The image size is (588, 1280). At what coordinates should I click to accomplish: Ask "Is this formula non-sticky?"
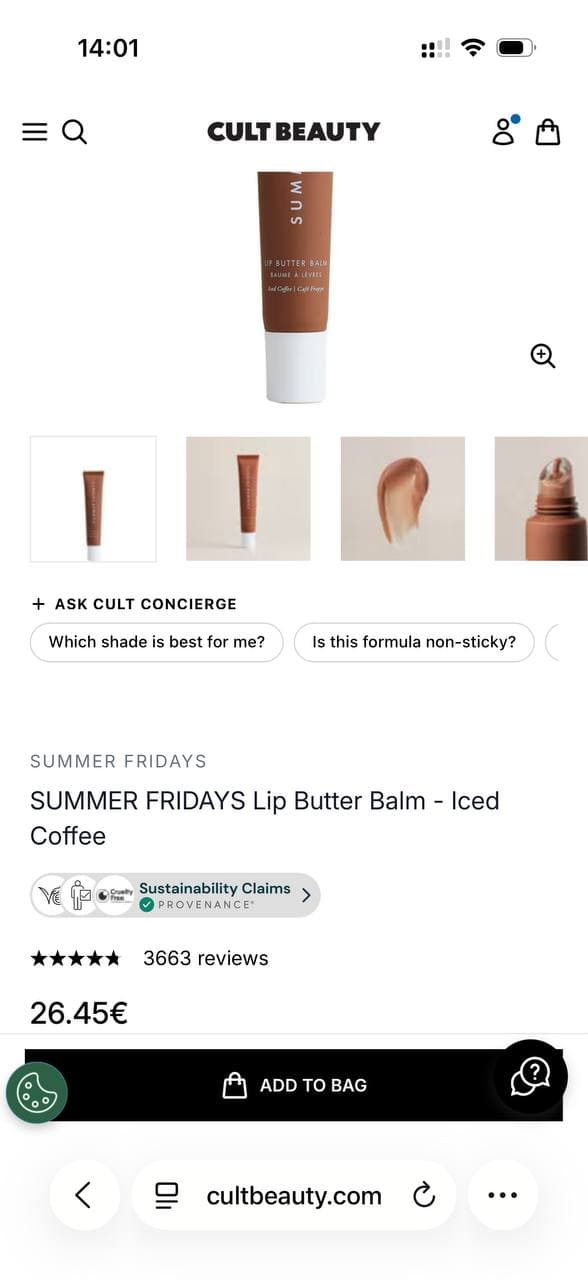[414, 642]
